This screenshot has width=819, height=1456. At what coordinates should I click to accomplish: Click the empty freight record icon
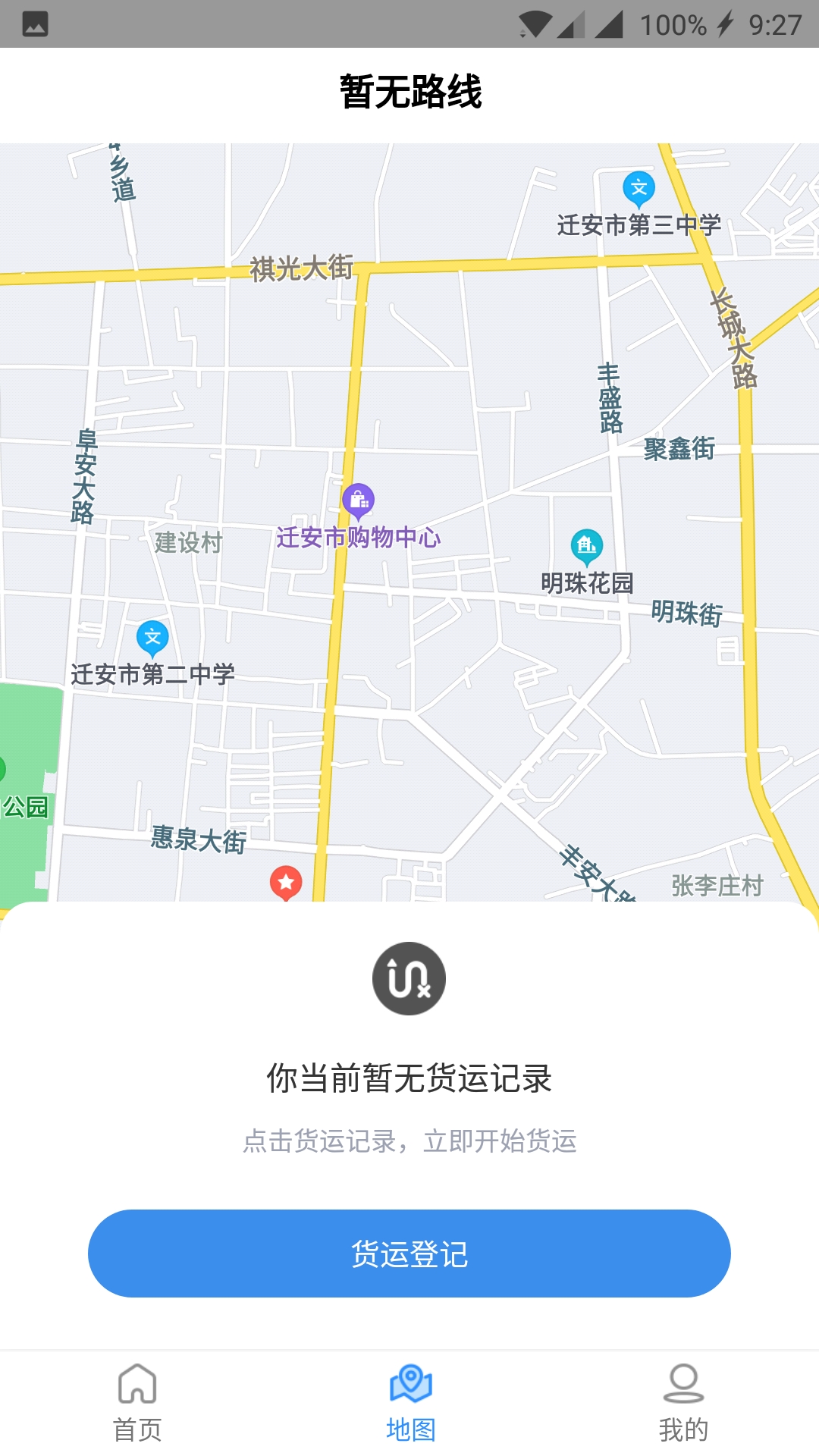409,978
